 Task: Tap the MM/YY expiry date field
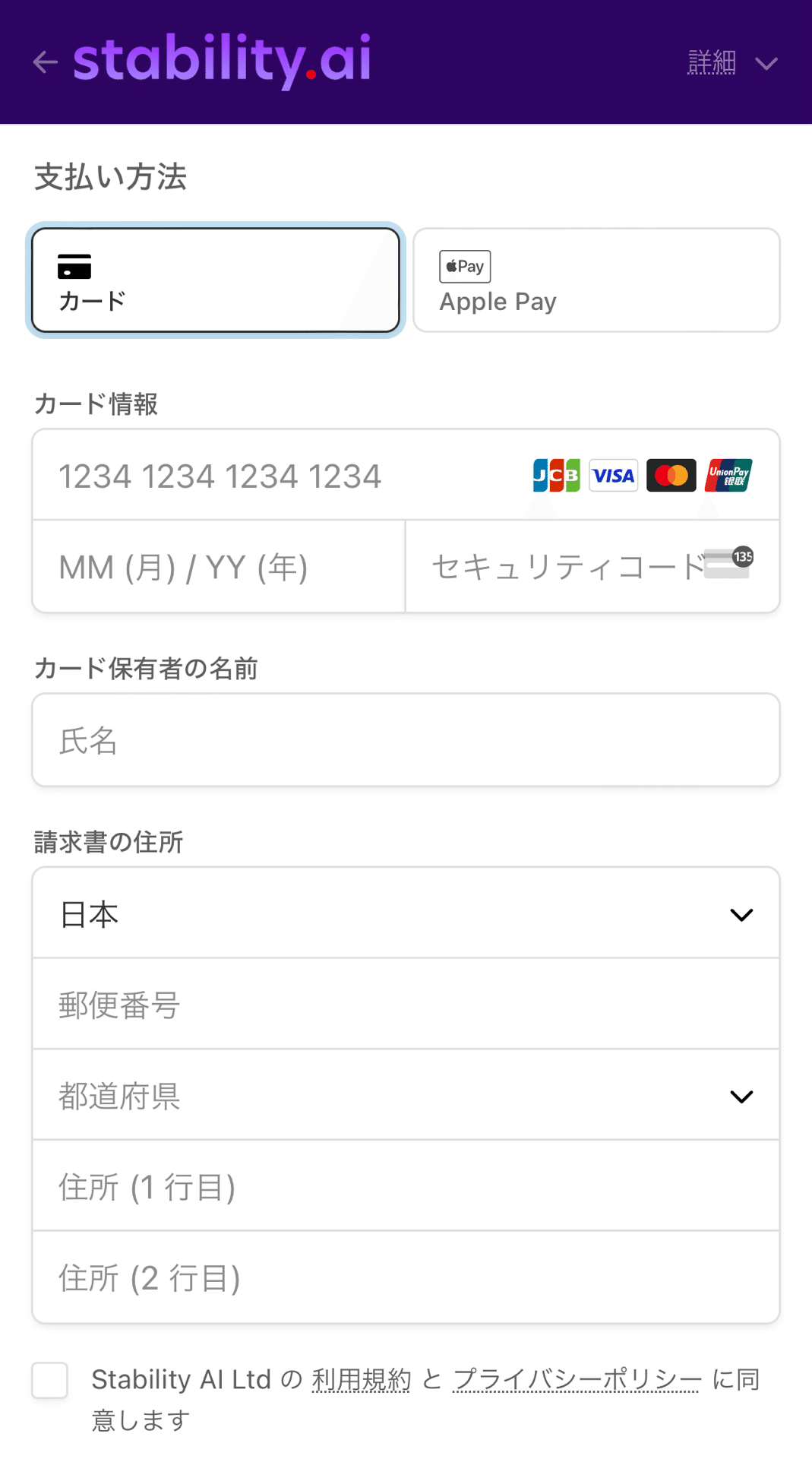click(x=219, y=567)
